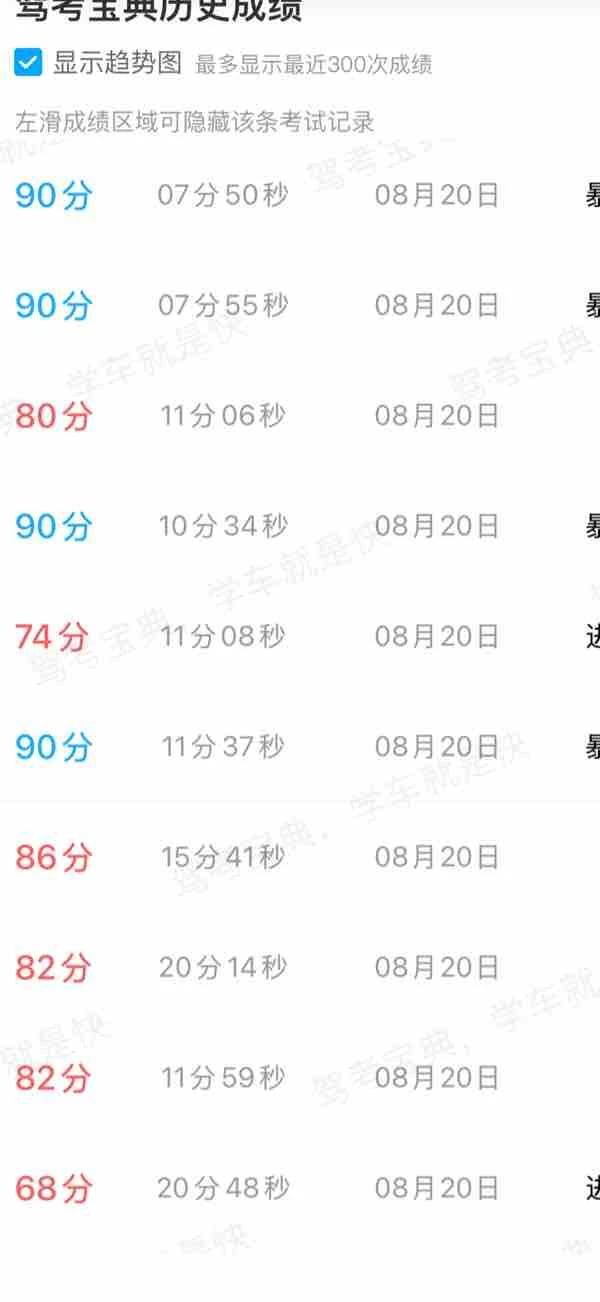Uncheck the 显示趋势图 checkbox
This screenshot has width=600, height=1302.
(x=28, y=63)
